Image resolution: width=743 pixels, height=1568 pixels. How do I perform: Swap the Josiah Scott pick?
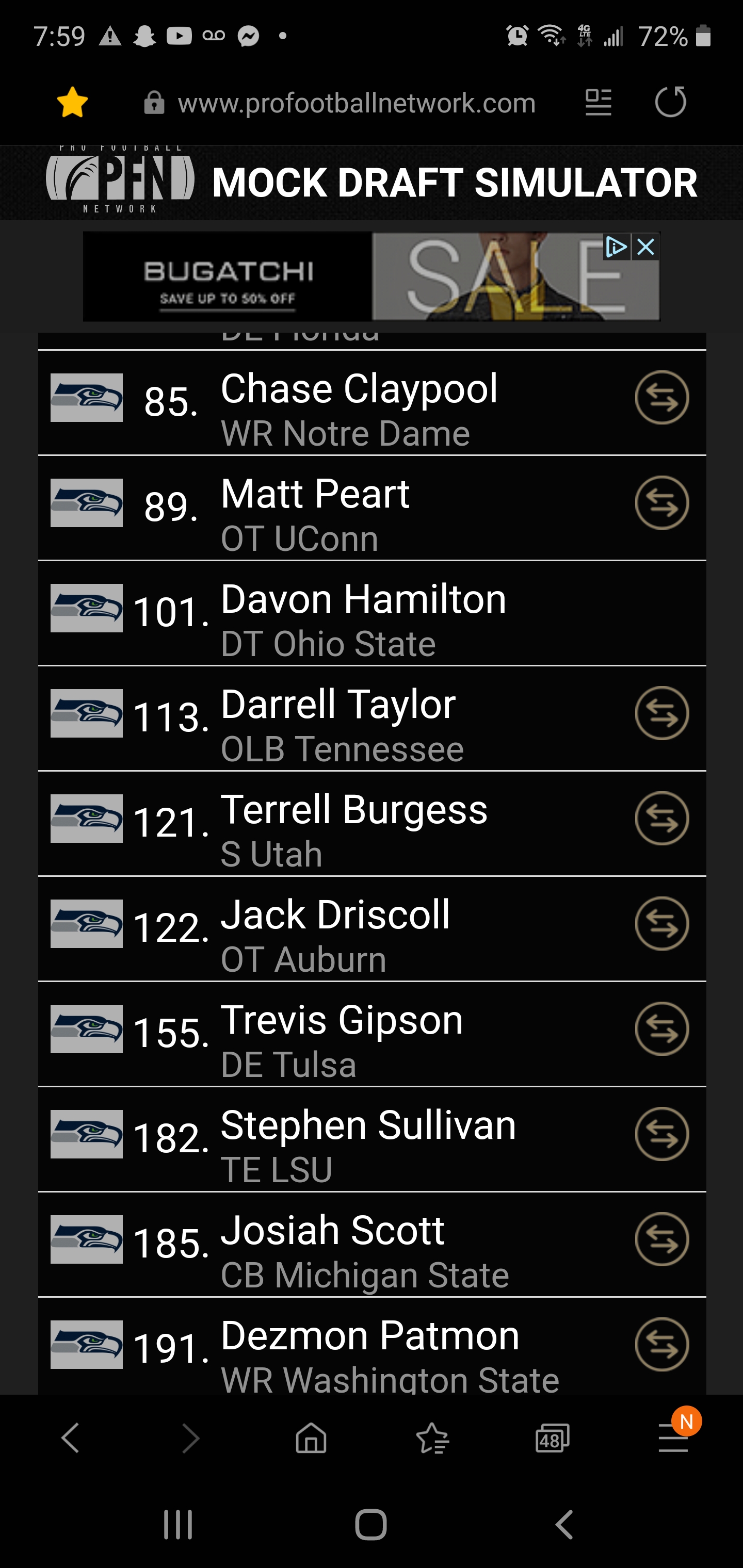click(x=661, y=1239)
